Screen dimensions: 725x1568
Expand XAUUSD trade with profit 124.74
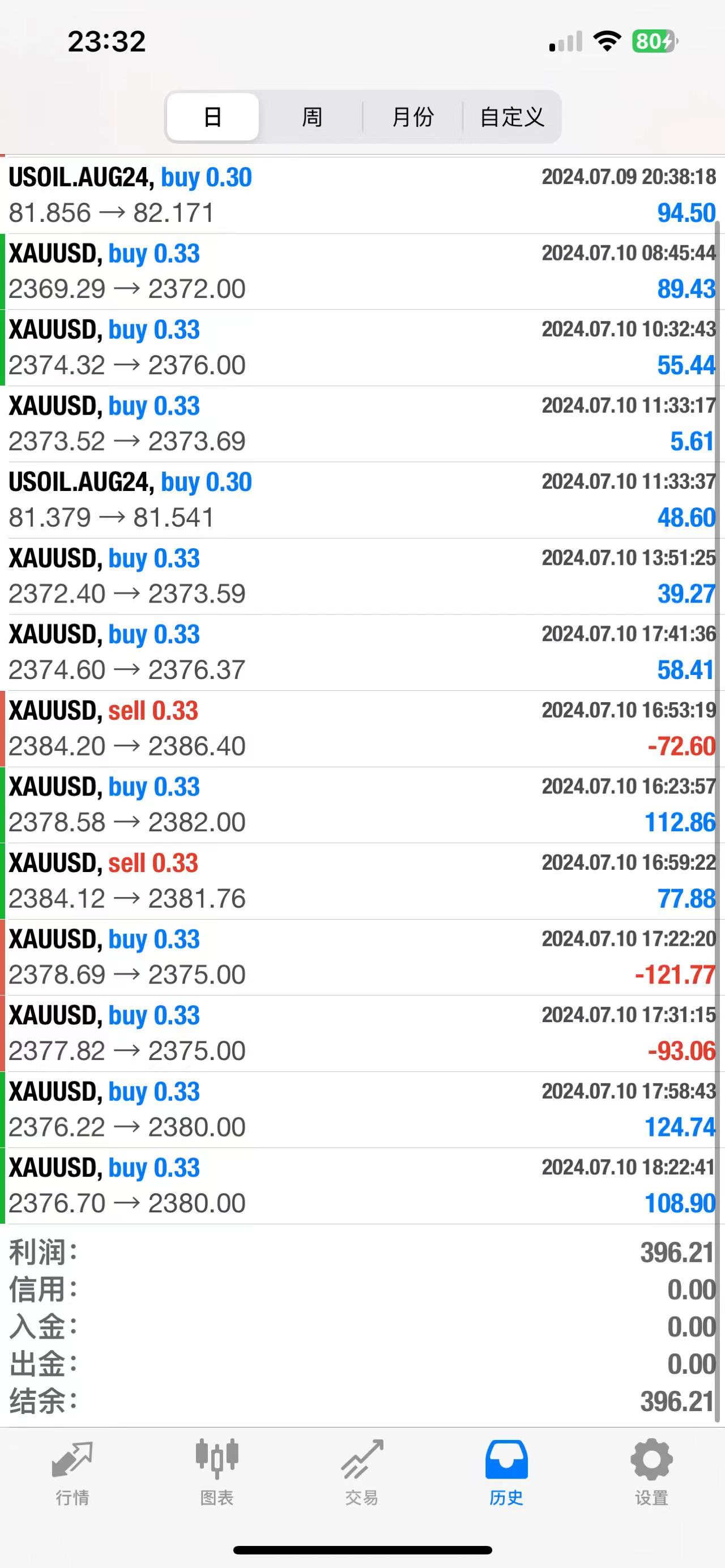(362, 1110)
